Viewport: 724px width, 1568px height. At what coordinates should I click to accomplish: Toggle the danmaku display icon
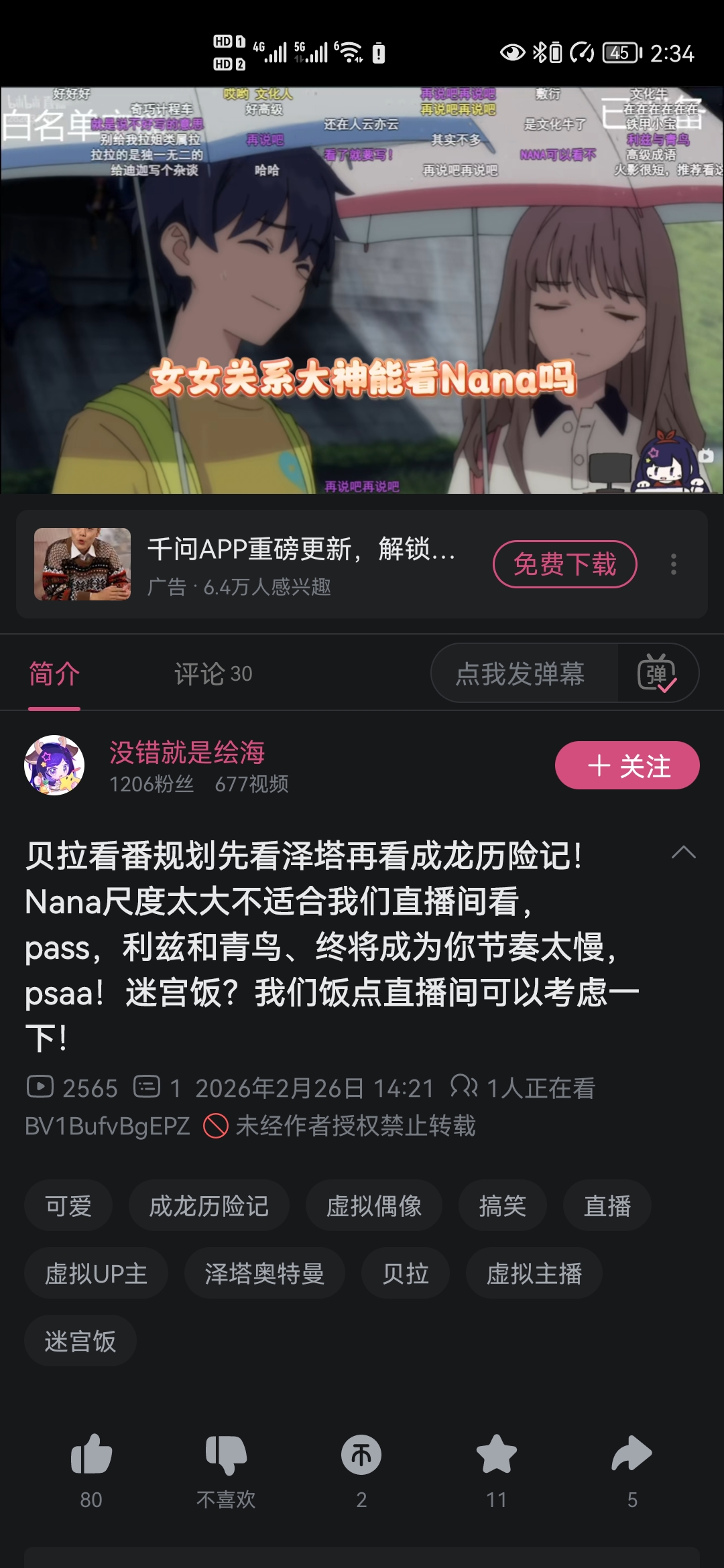[657, 673]
